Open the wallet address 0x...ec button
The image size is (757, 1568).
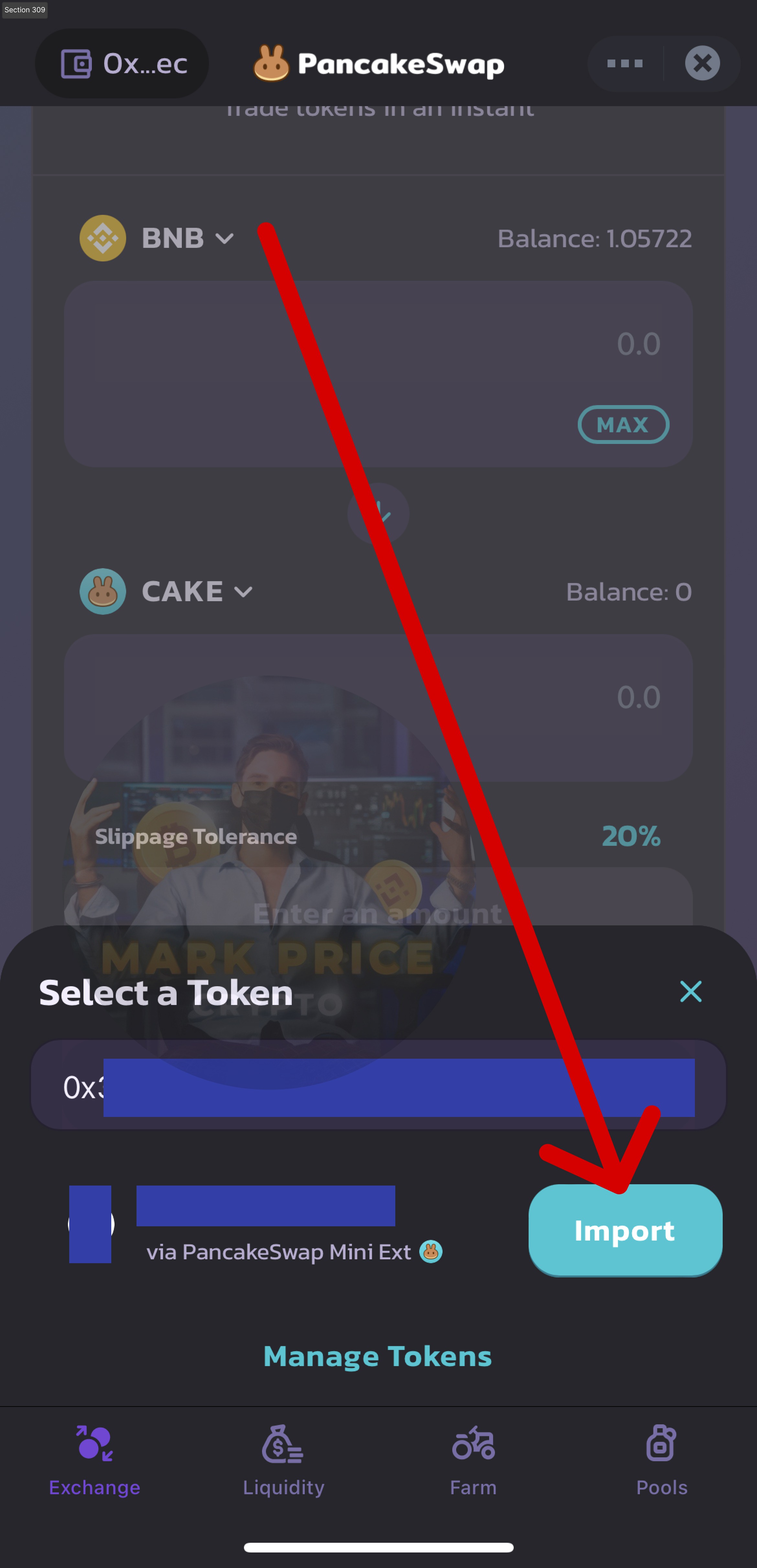pos(122,64)
